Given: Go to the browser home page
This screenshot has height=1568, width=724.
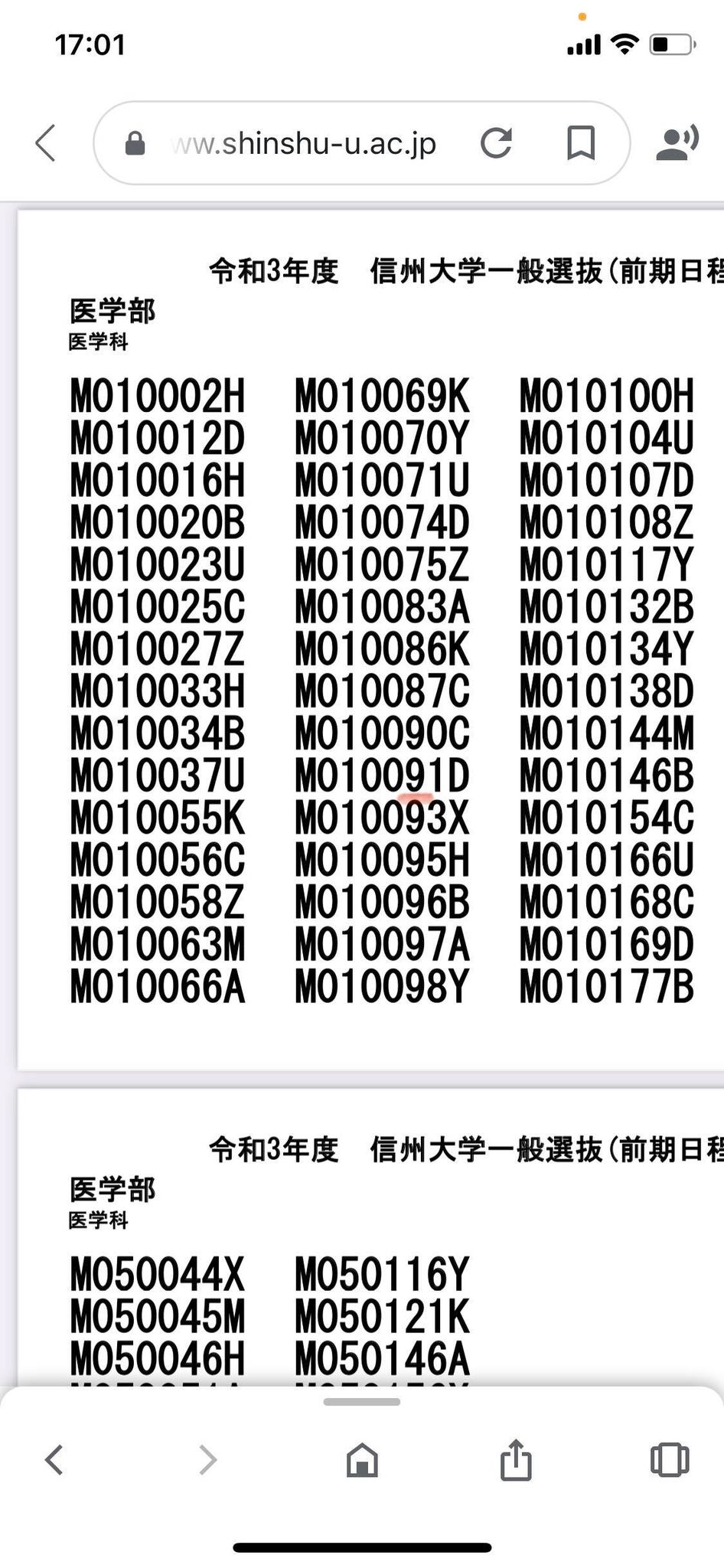Looking at the screenshot, I should point(362,1459).
